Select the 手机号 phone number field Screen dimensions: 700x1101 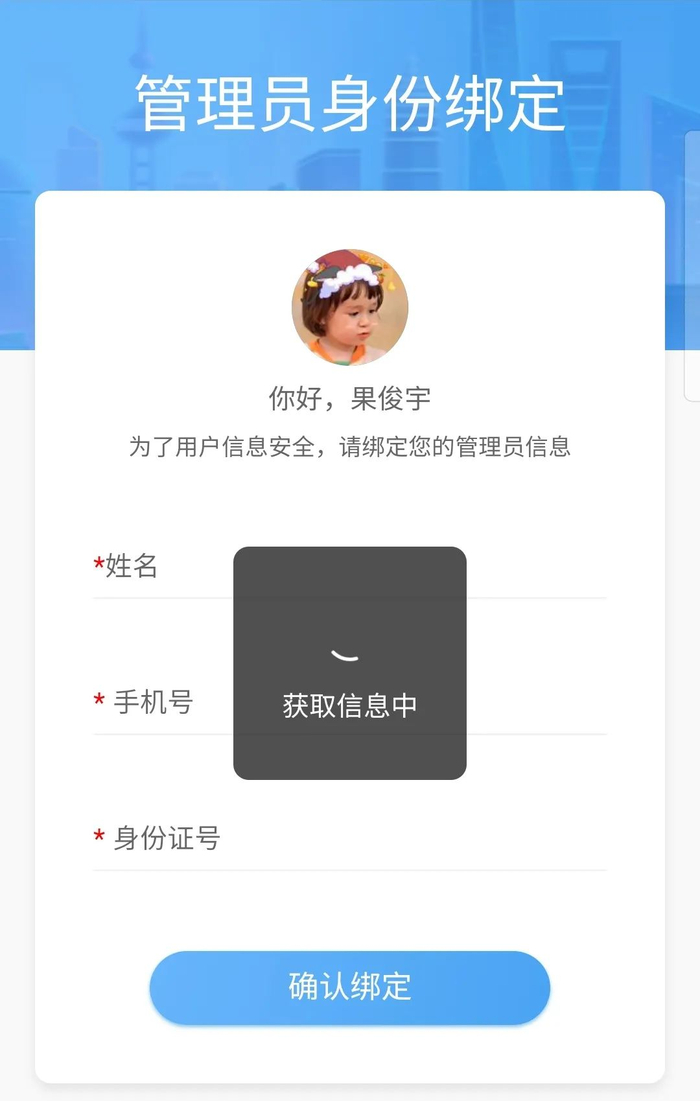click(x=530, y=703)
